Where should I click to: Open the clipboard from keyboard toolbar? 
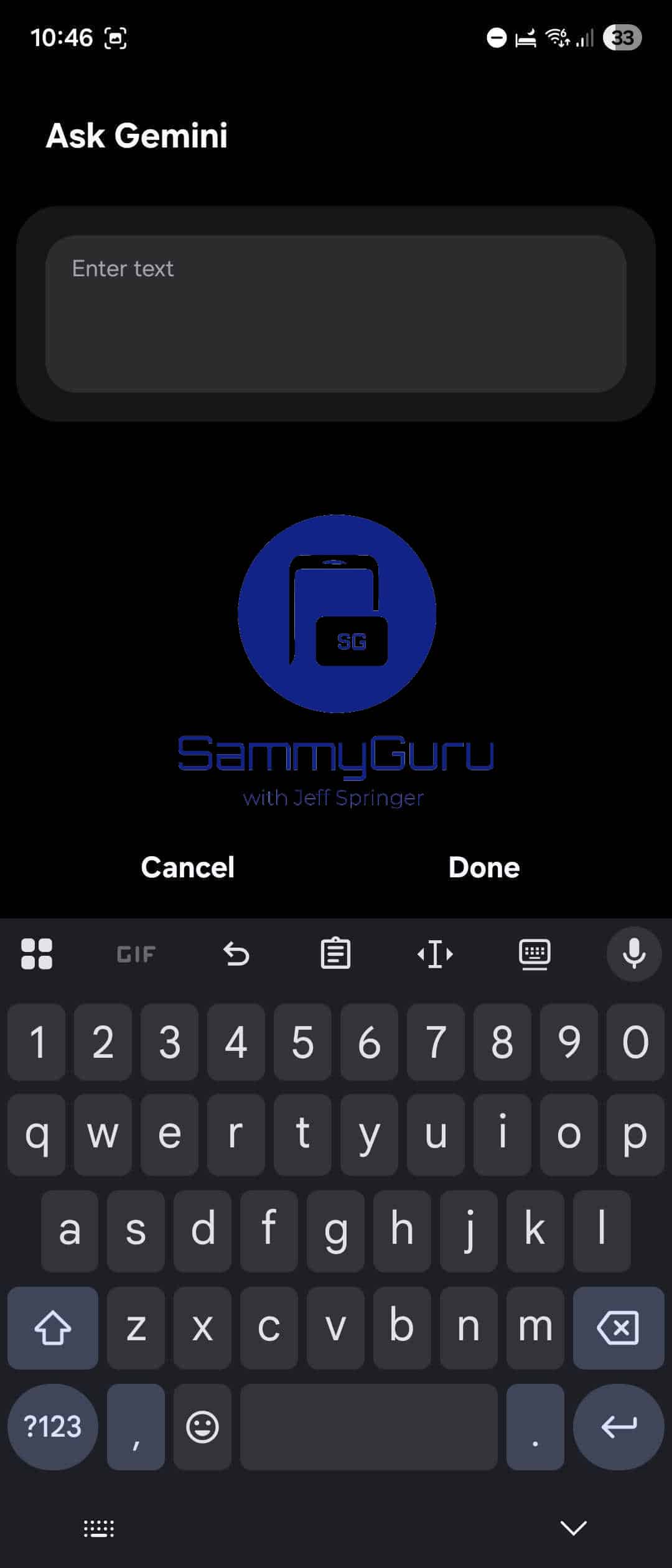[x=335, y=953]
